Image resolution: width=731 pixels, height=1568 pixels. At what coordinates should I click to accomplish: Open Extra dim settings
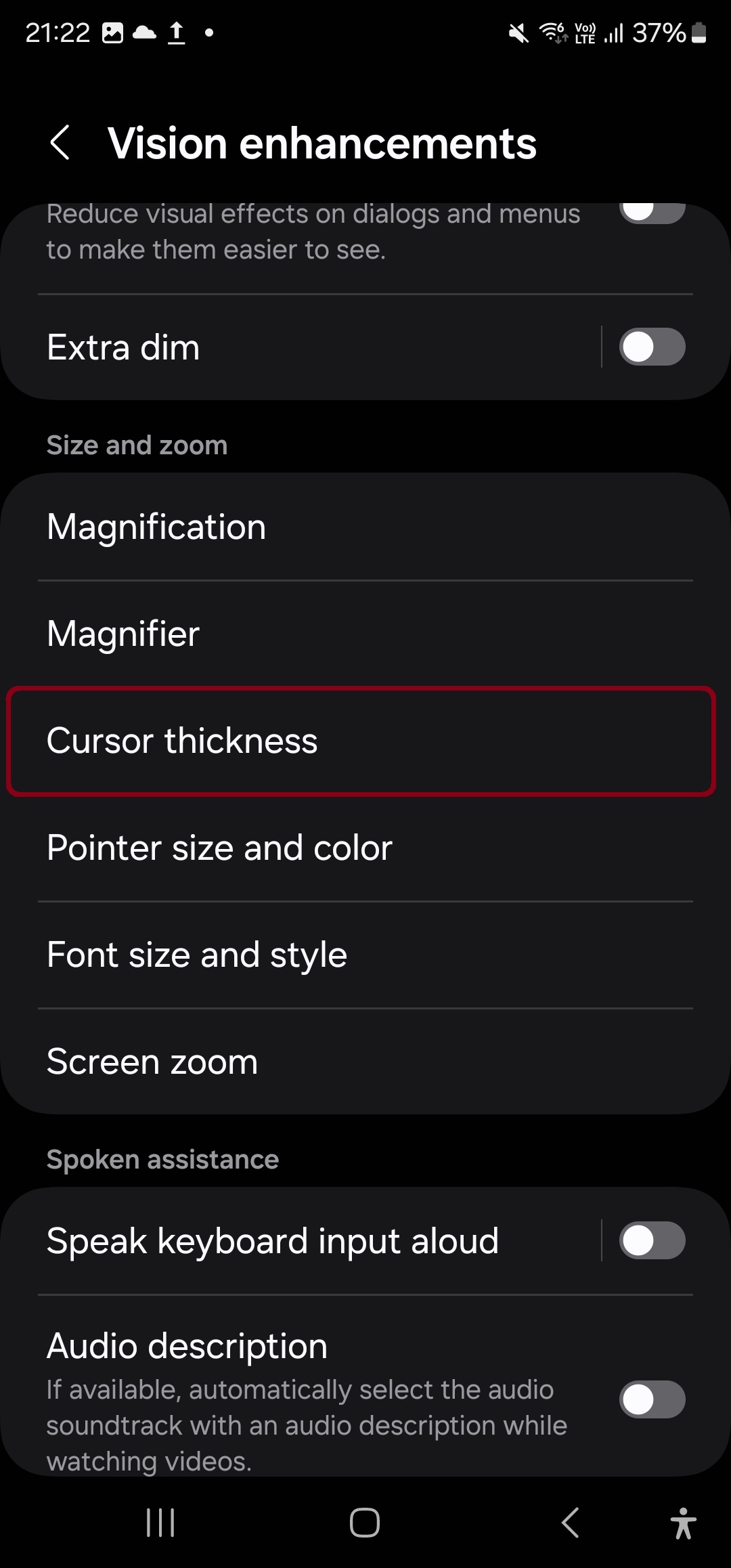[271, 347]
